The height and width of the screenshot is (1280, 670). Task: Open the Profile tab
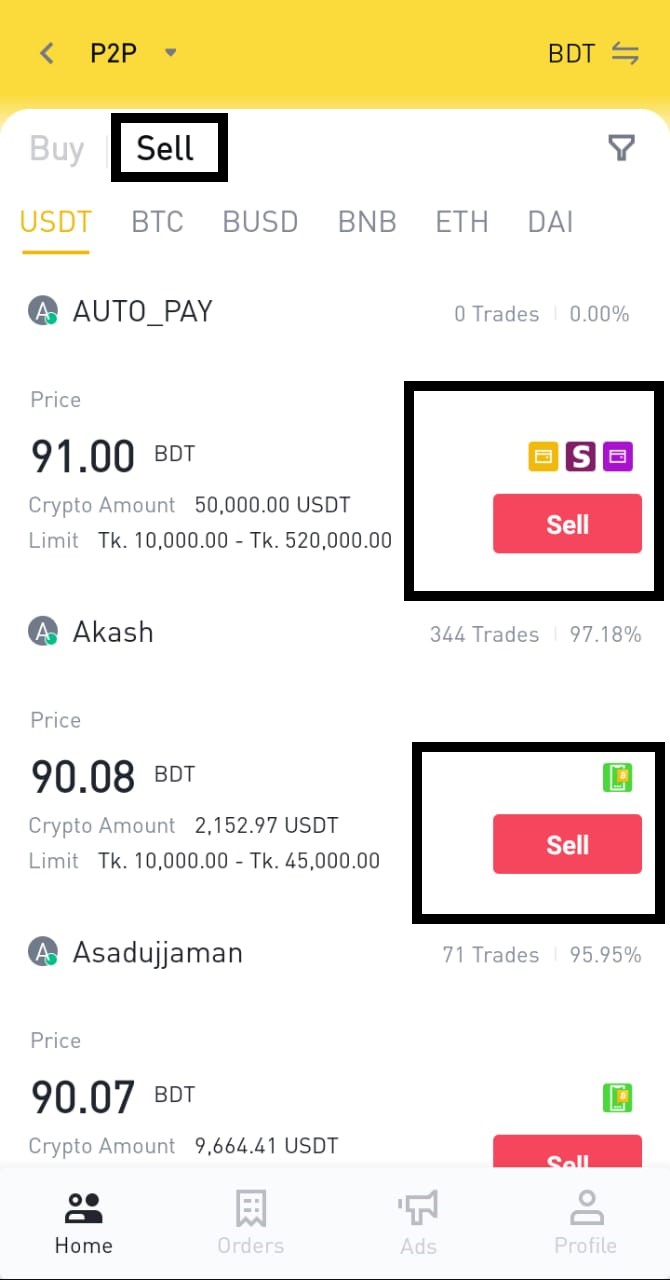(x=585, y=1223)
